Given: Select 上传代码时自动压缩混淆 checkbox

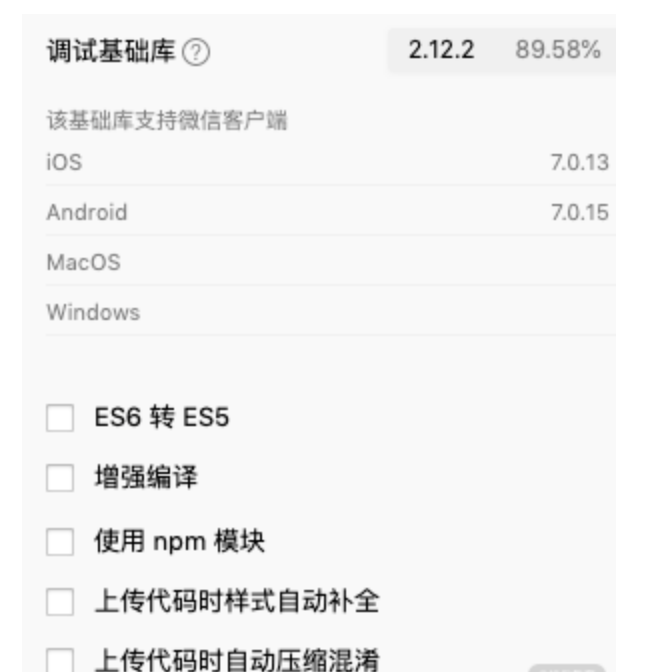Looking at the screenshot, I should [x=60, y=660].
